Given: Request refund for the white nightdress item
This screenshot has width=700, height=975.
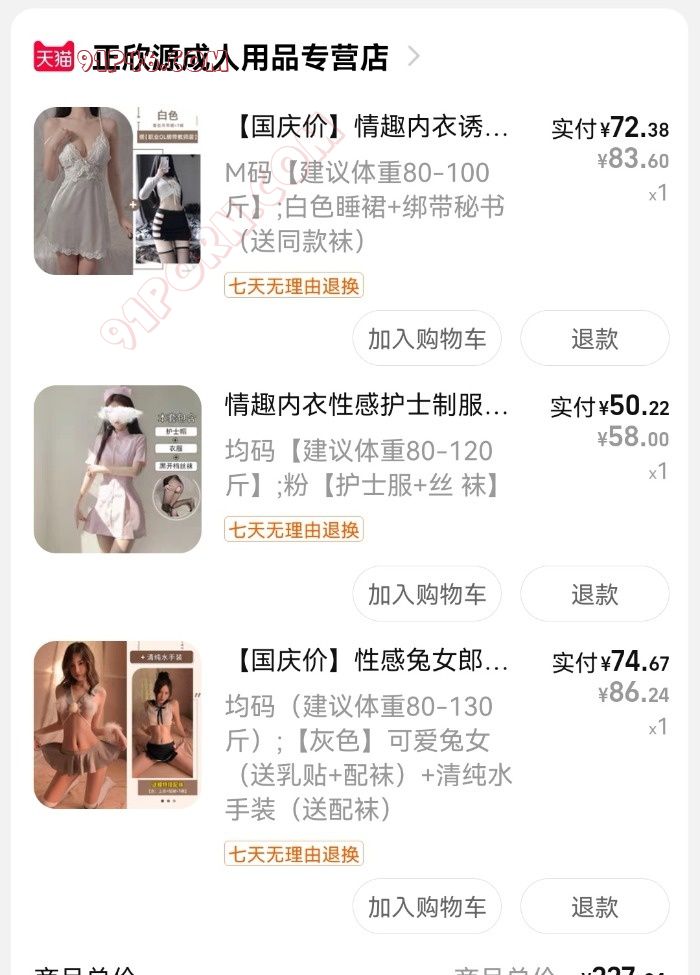Looking at the screenshot, I should (x=595, y=338).
